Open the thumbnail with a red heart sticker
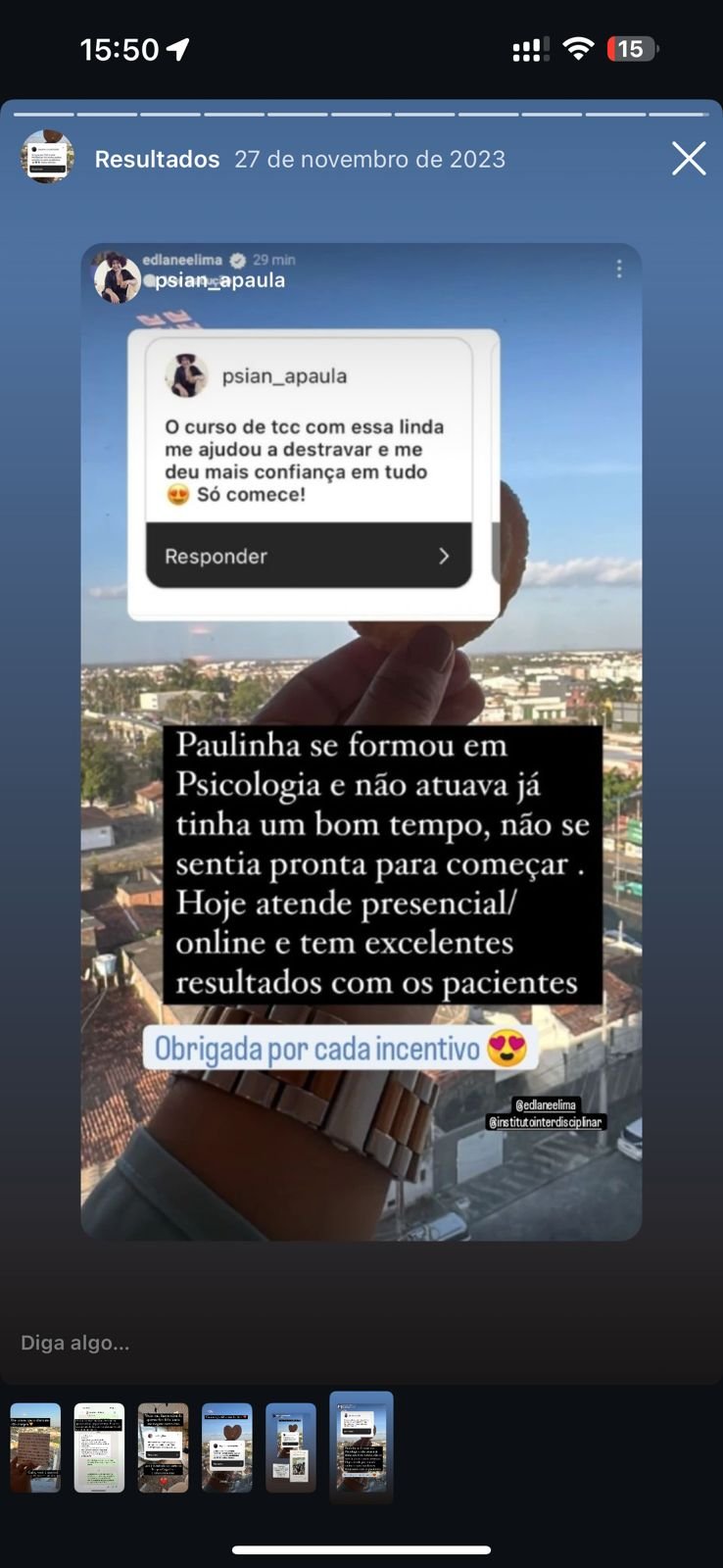 pos(163,1447)
